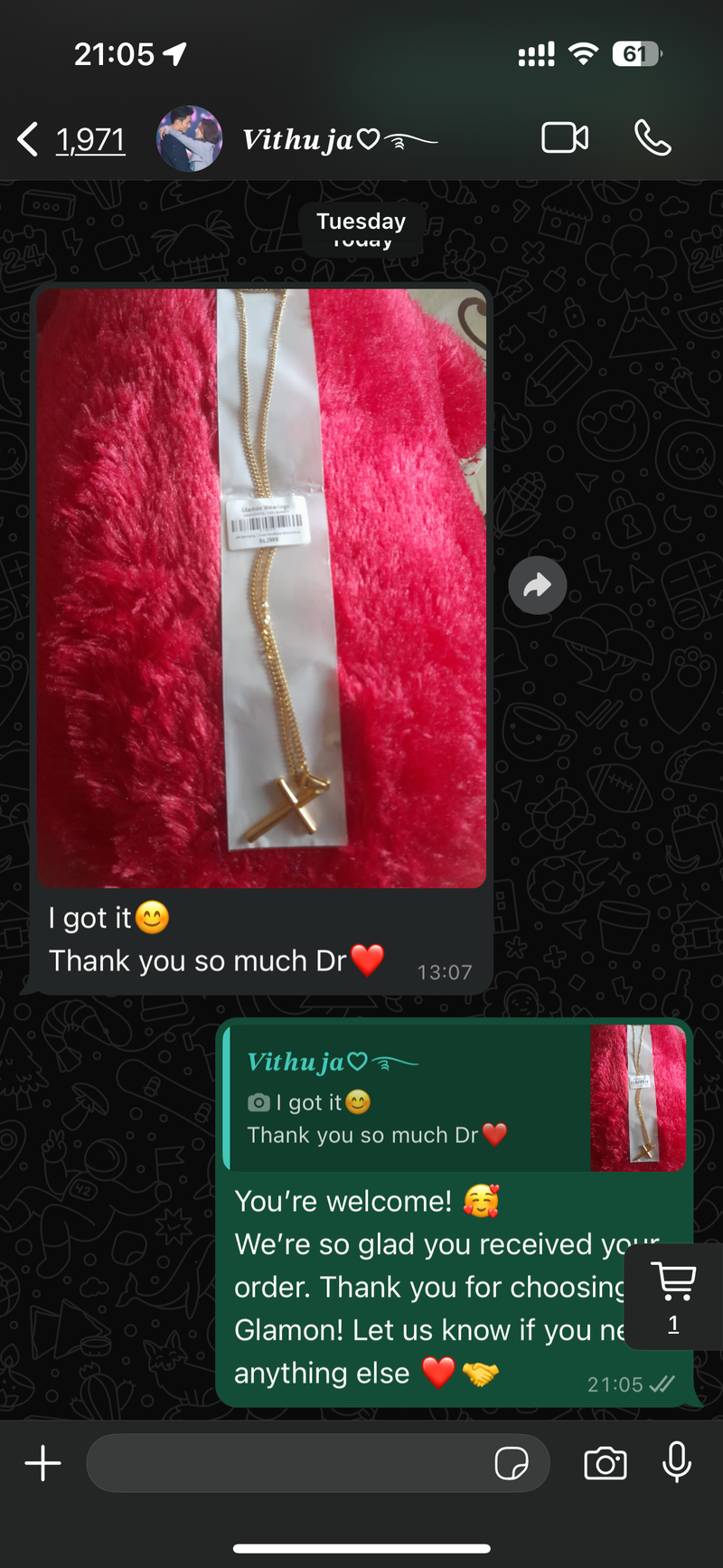This screenshot has height=1568, width=723.
Task: Open the camera to send a photo
Action: [606, 1463]
